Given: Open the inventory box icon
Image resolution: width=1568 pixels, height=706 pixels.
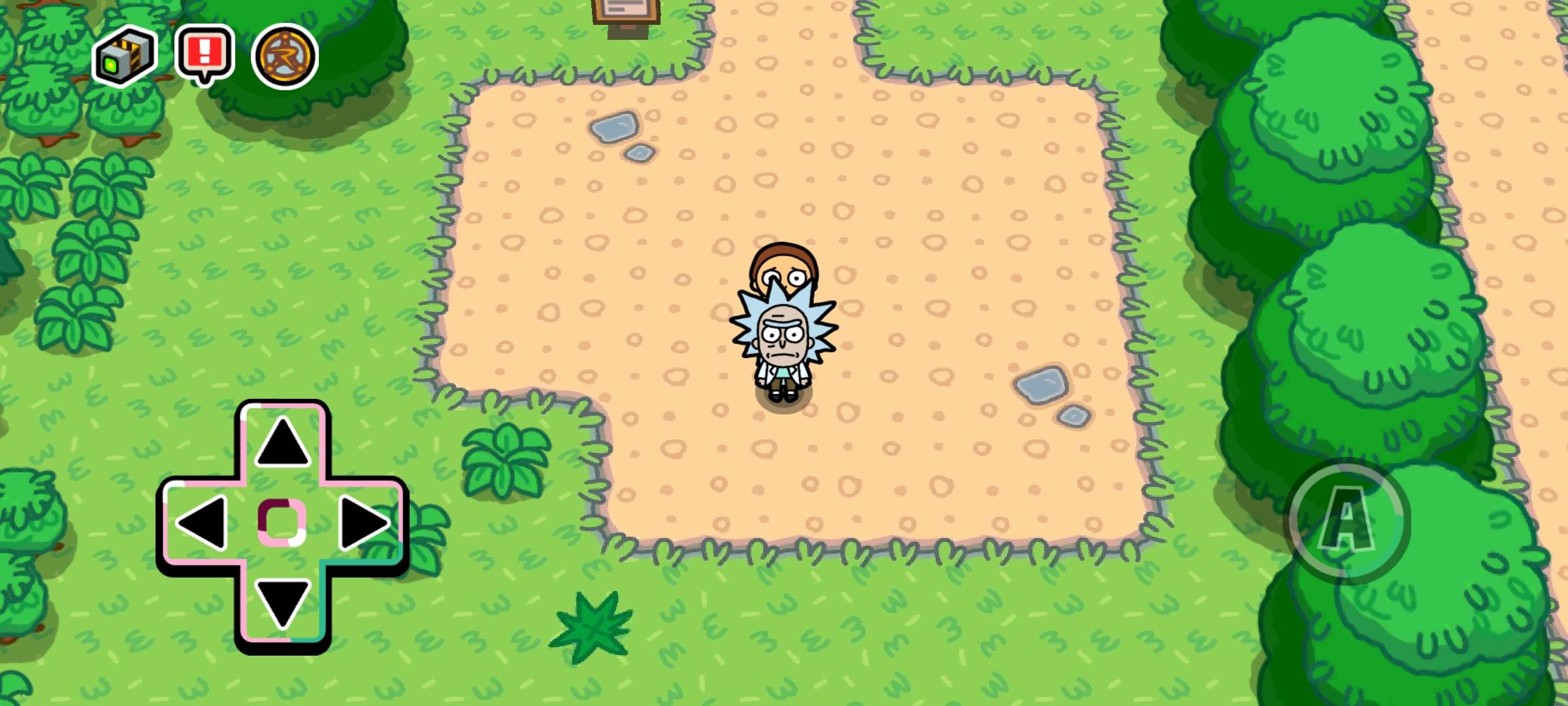Looking at the screenshot, I should [125, 56].
